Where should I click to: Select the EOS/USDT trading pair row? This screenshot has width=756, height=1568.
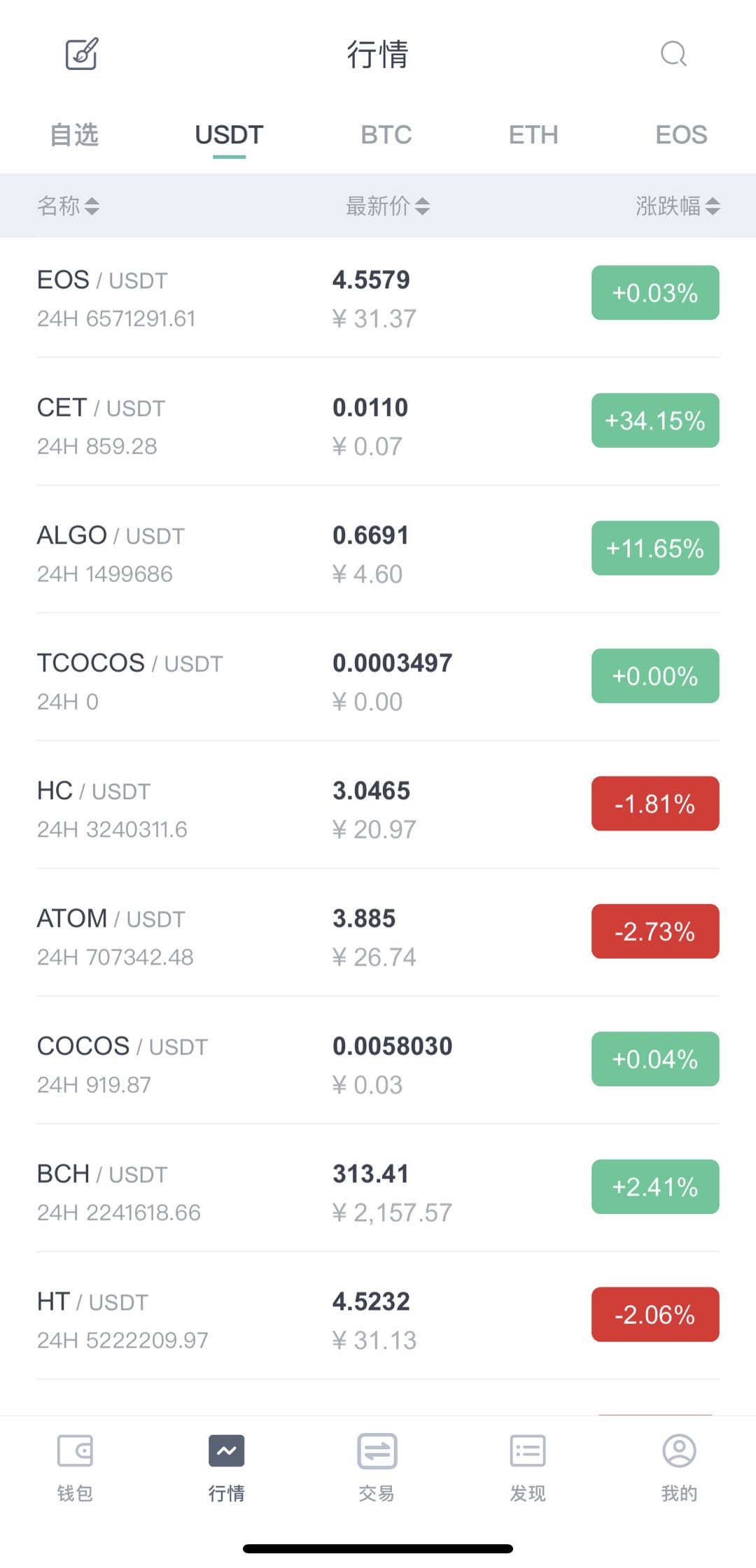[280, 297]
